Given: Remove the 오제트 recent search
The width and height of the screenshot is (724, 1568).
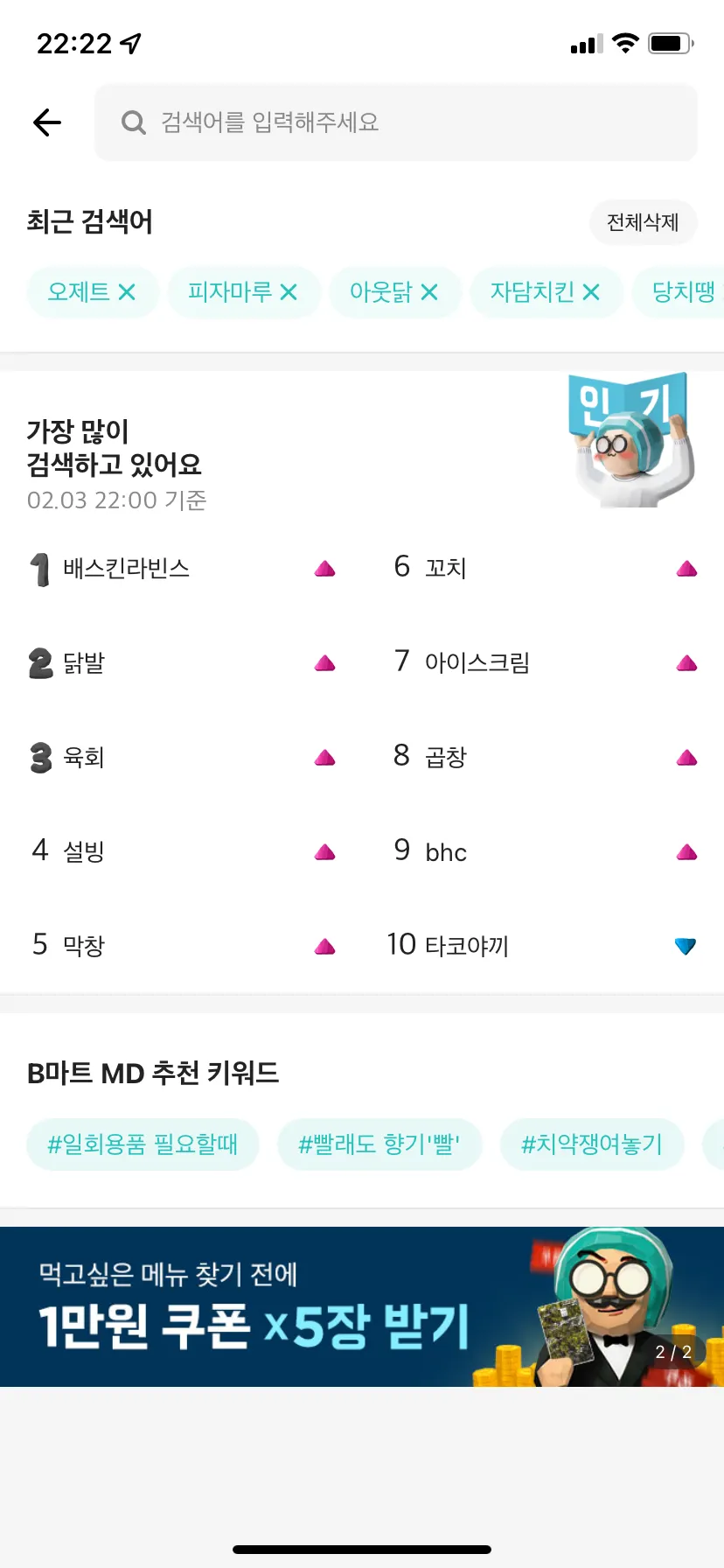Looking at the screenshot, I should pos(127,292).
